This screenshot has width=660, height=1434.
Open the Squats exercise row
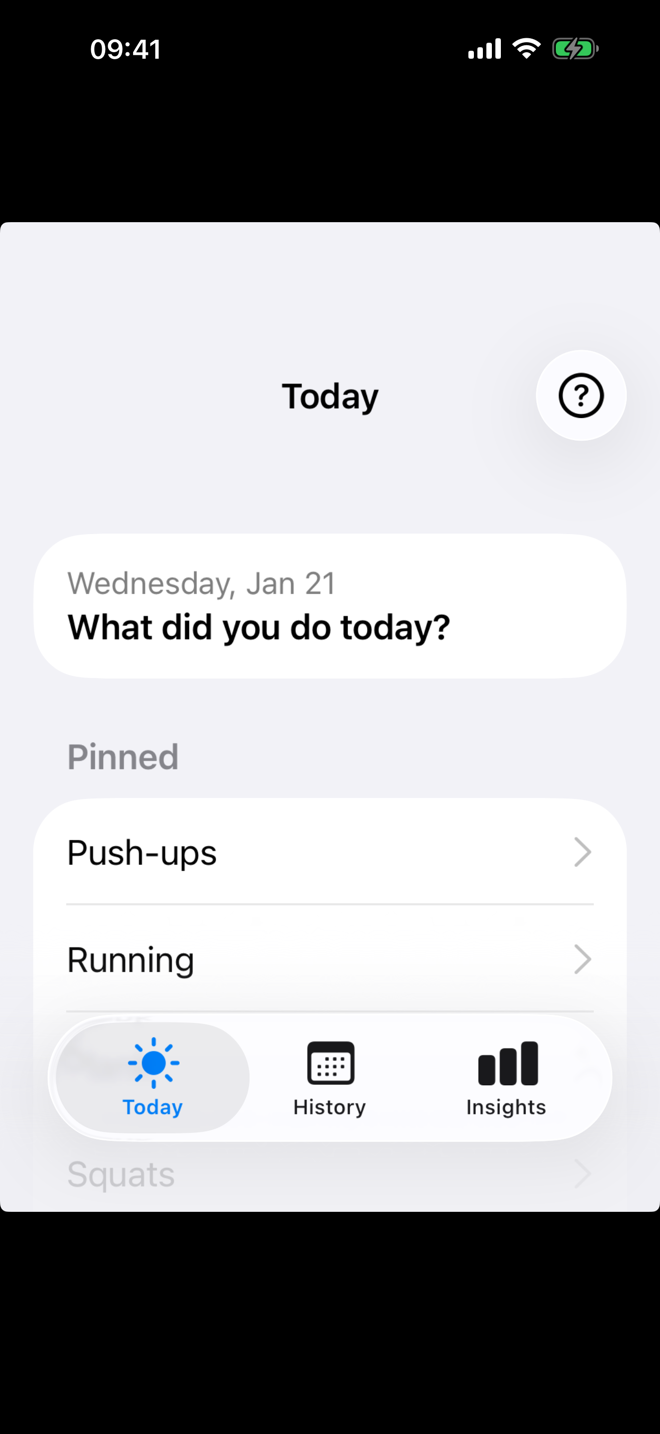330,1175
